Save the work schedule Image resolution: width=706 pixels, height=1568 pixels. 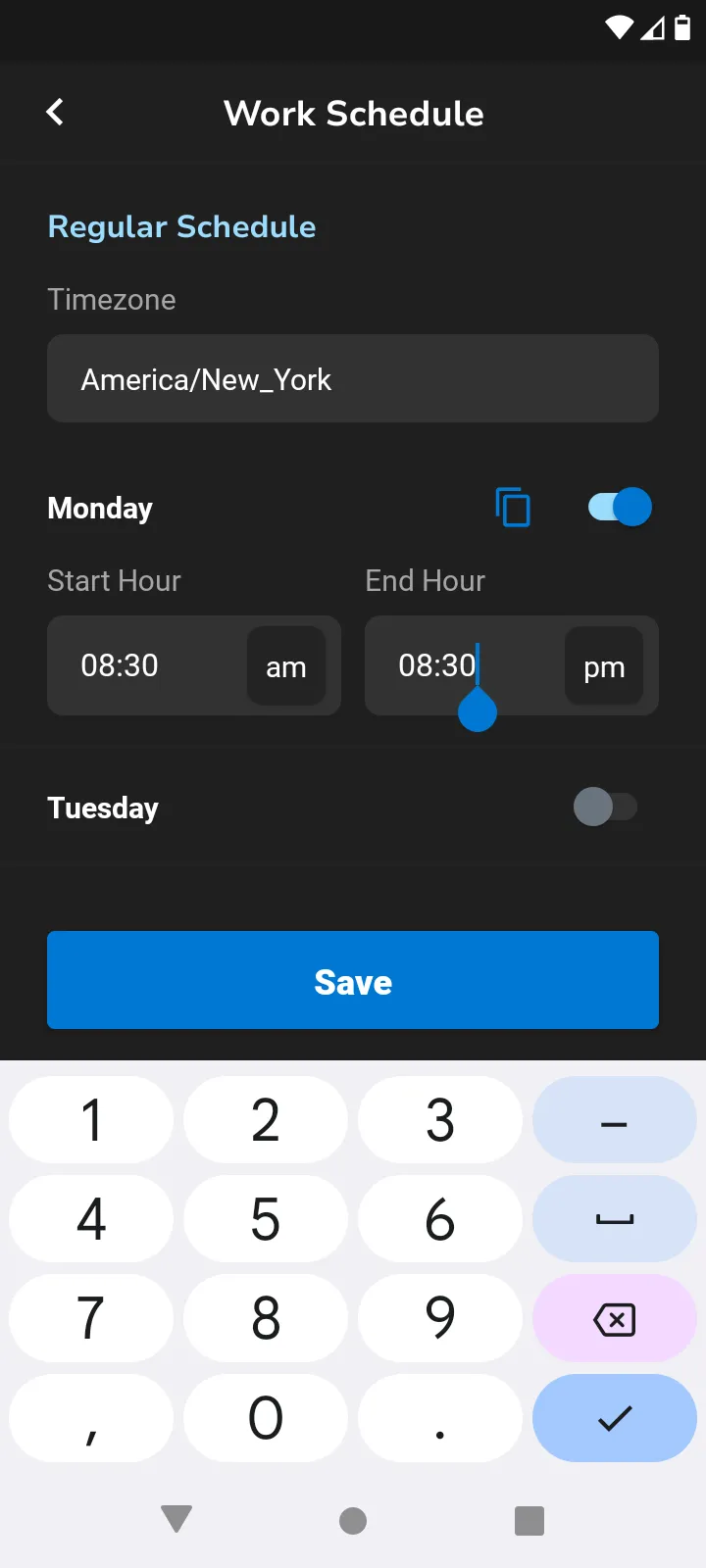pos(353,981)
